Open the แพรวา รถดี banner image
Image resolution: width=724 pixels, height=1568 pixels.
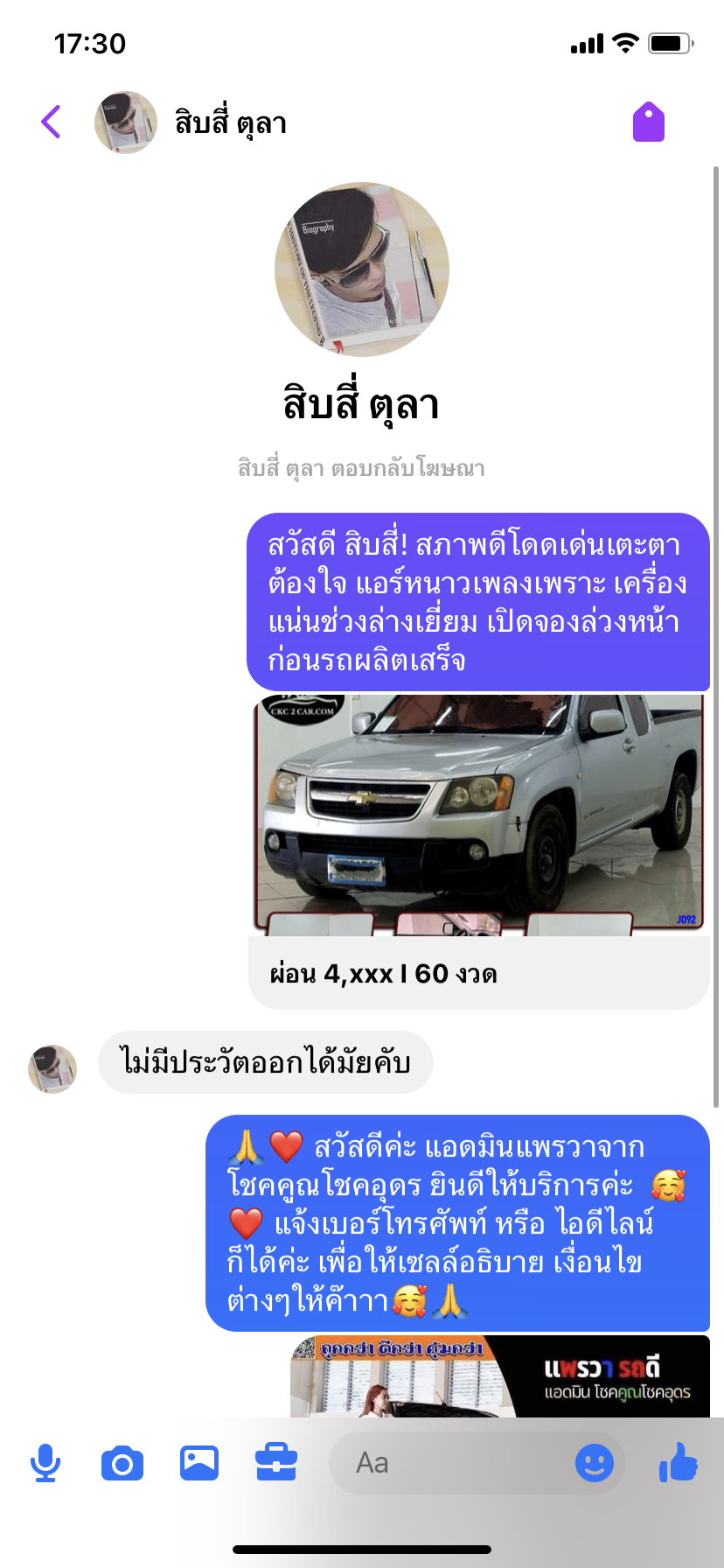pyautogui.click(x=500, y=1376)
